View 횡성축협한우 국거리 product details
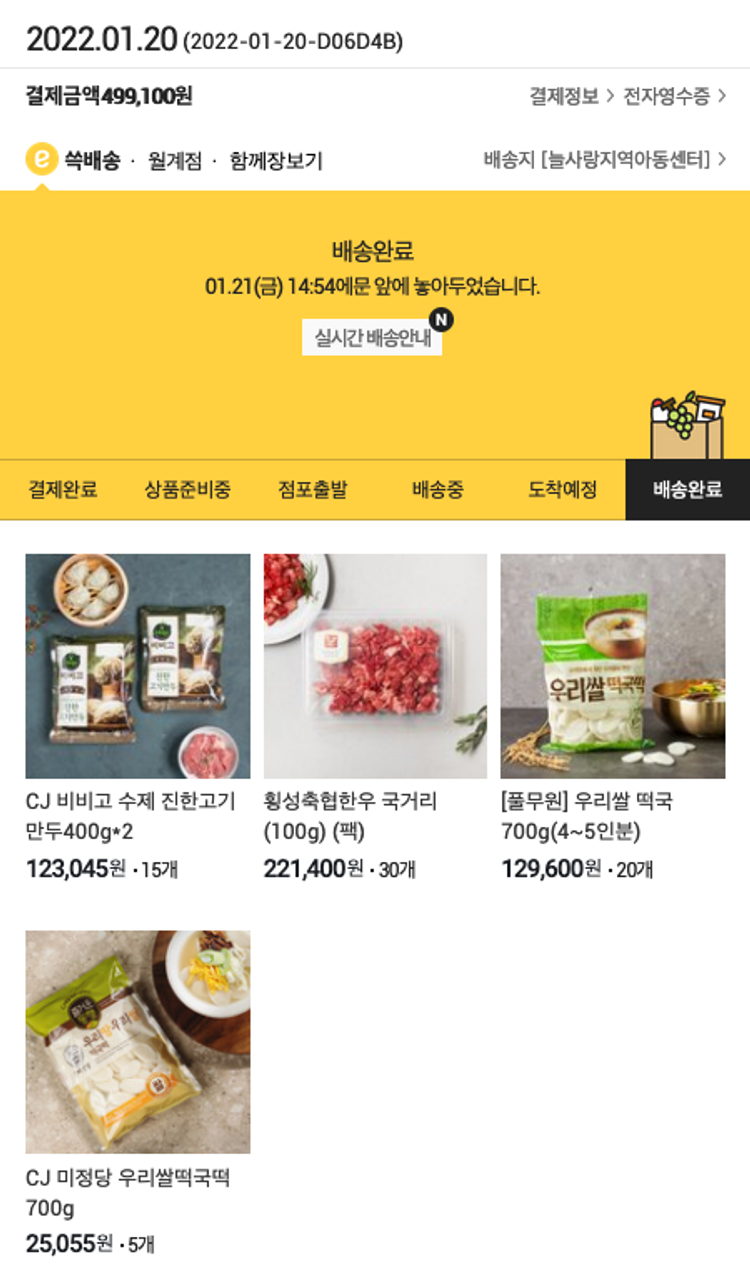 pyautogui.click(x=375, y=667)
